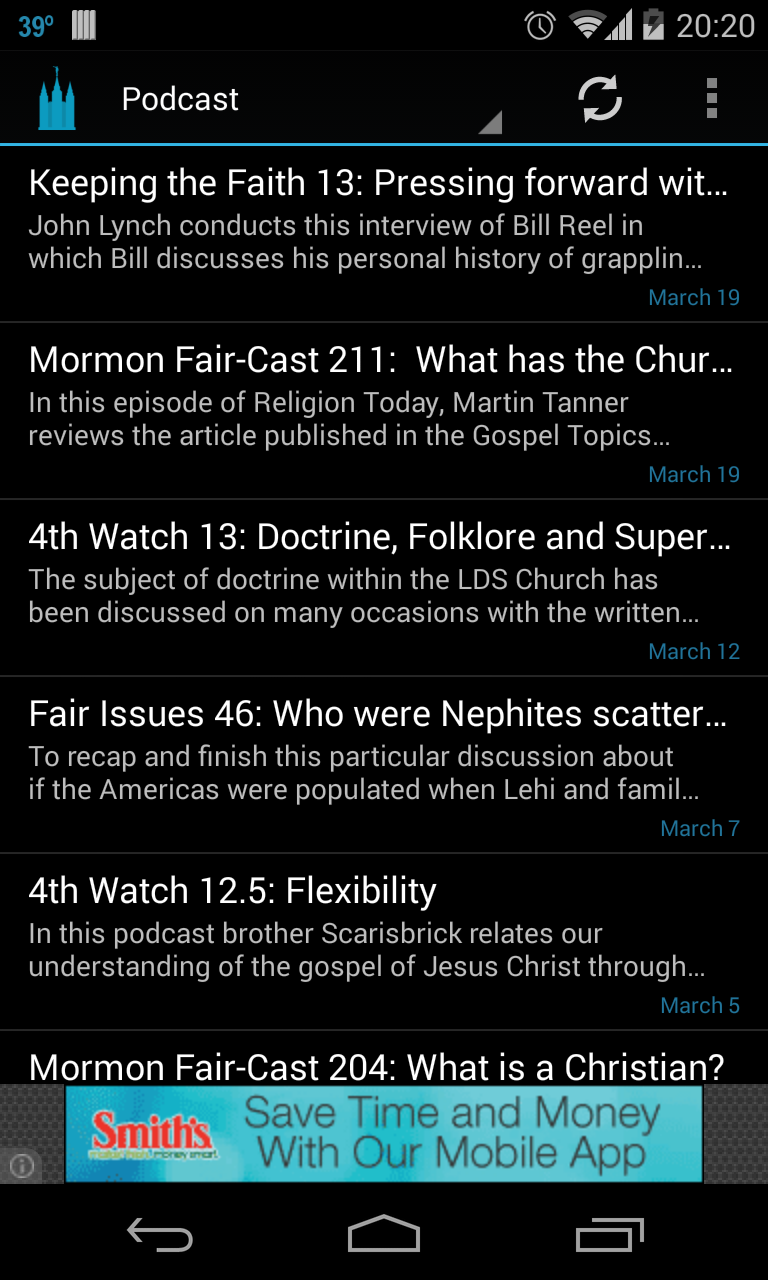Open the ad info icon
This screenshot has width=768, height=1280.
click(22, 1165)
